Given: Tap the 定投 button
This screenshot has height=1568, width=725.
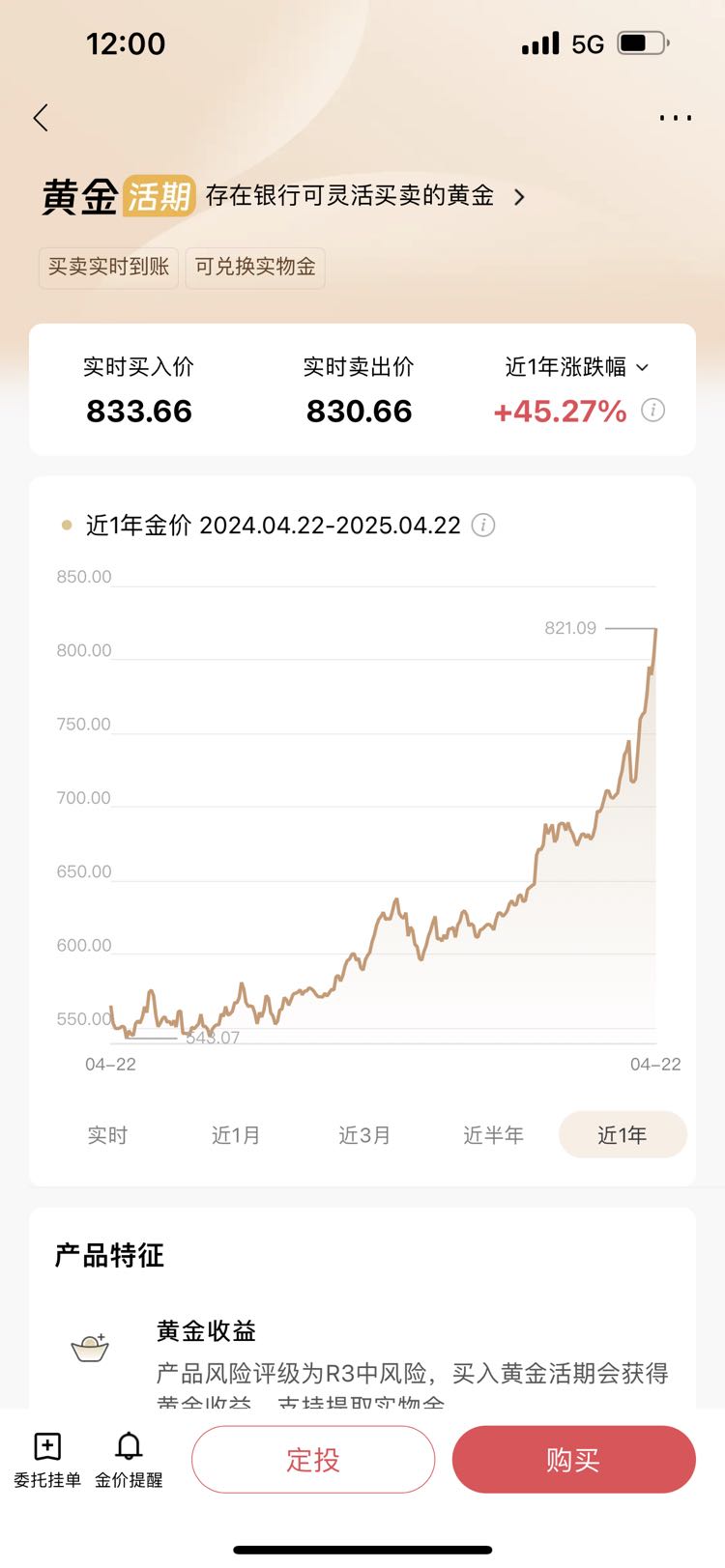Looking at the screenshot, I should (x=313, y=1460).
